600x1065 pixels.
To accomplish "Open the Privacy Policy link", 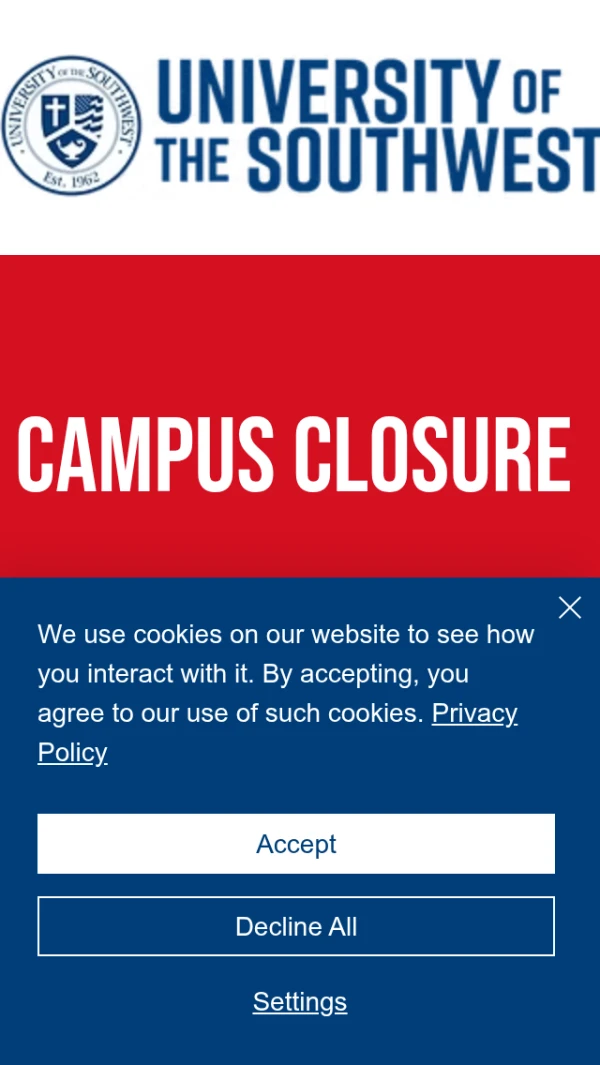I will [x=474, y=714].
